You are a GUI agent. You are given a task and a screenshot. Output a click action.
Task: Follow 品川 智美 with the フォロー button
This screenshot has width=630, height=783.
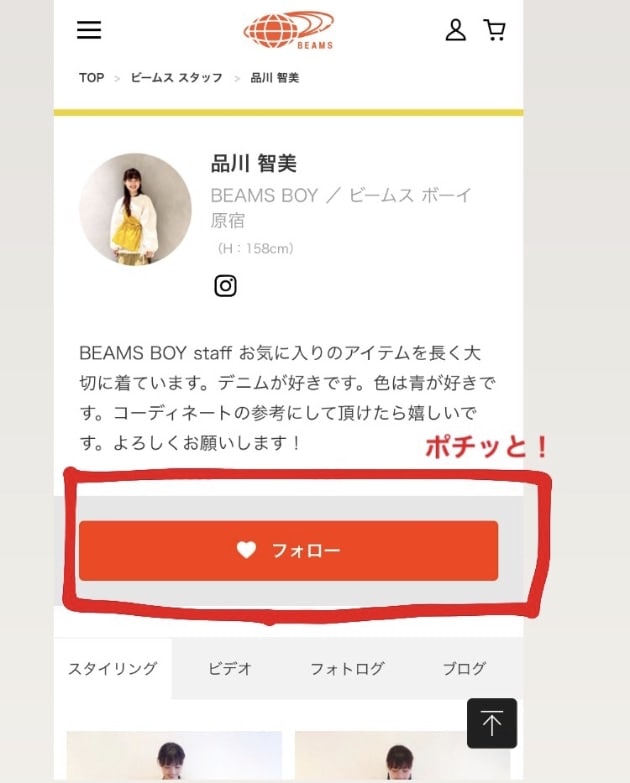click(288, 550)
